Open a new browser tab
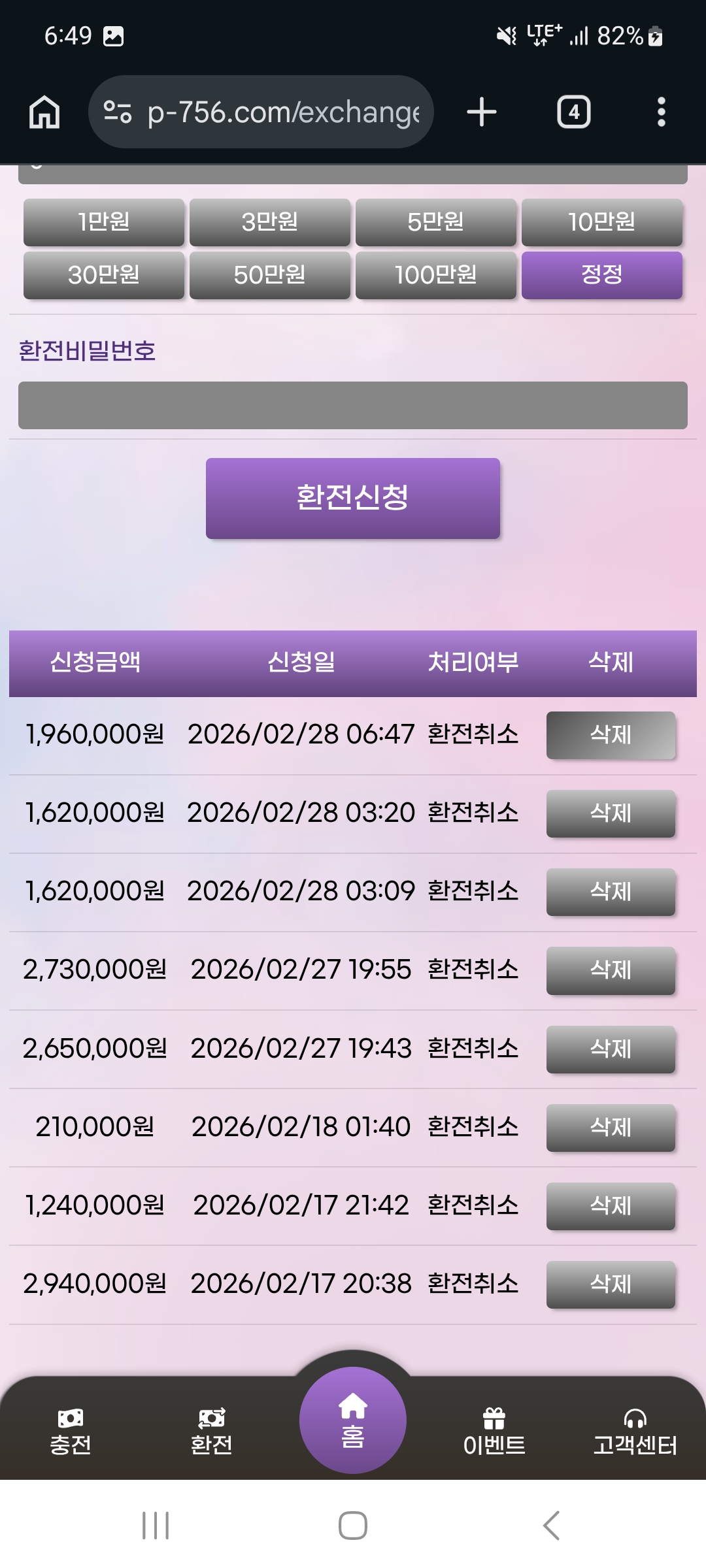This screenshot has height=1568, width=706. (482, 112)
